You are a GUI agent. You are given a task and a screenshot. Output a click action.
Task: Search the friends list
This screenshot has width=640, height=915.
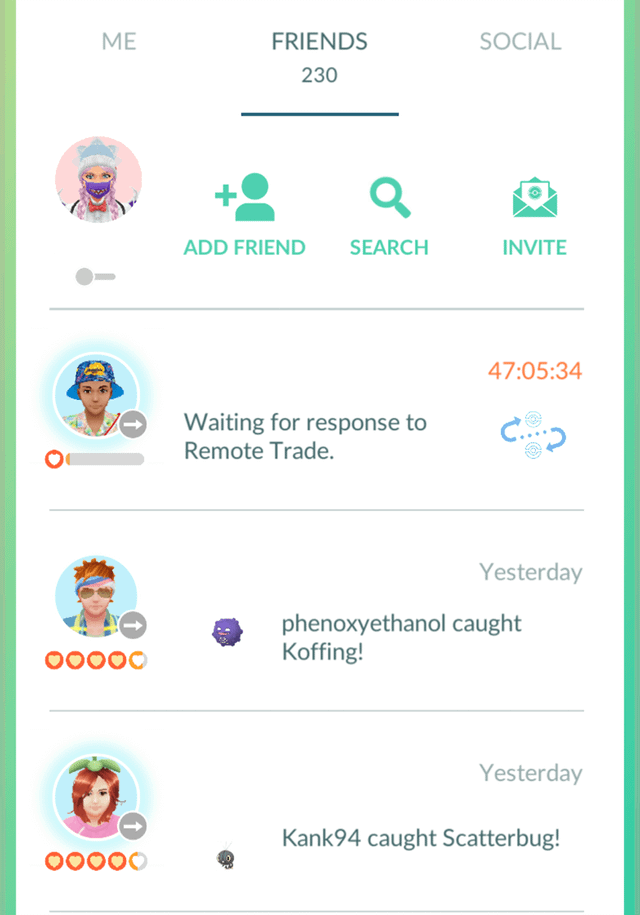tap(389, 215)
